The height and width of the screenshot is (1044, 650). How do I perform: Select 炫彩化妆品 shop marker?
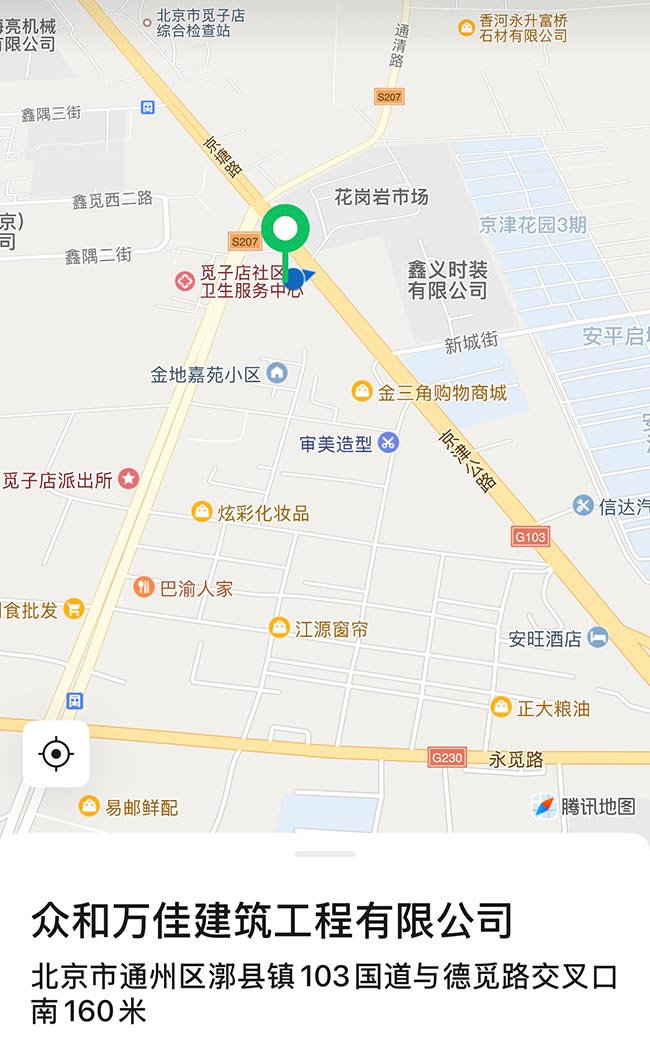pos(202,513)
